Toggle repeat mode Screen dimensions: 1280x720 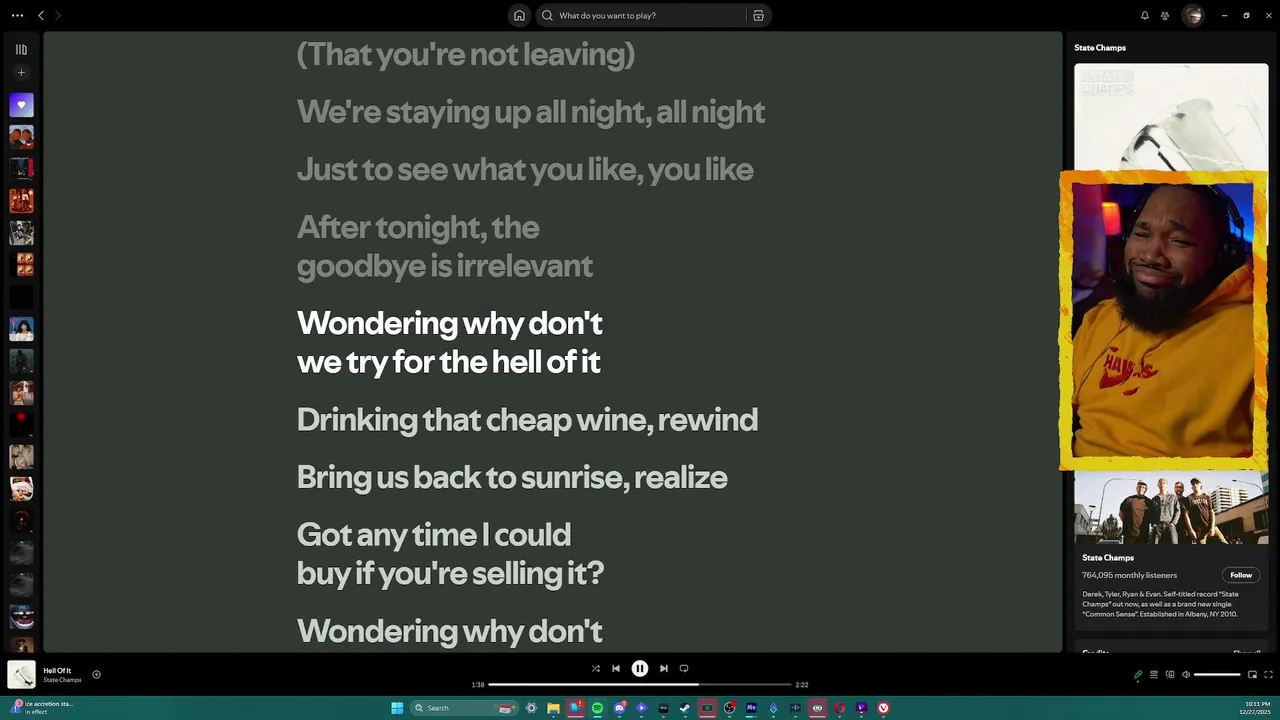(684, 669)
